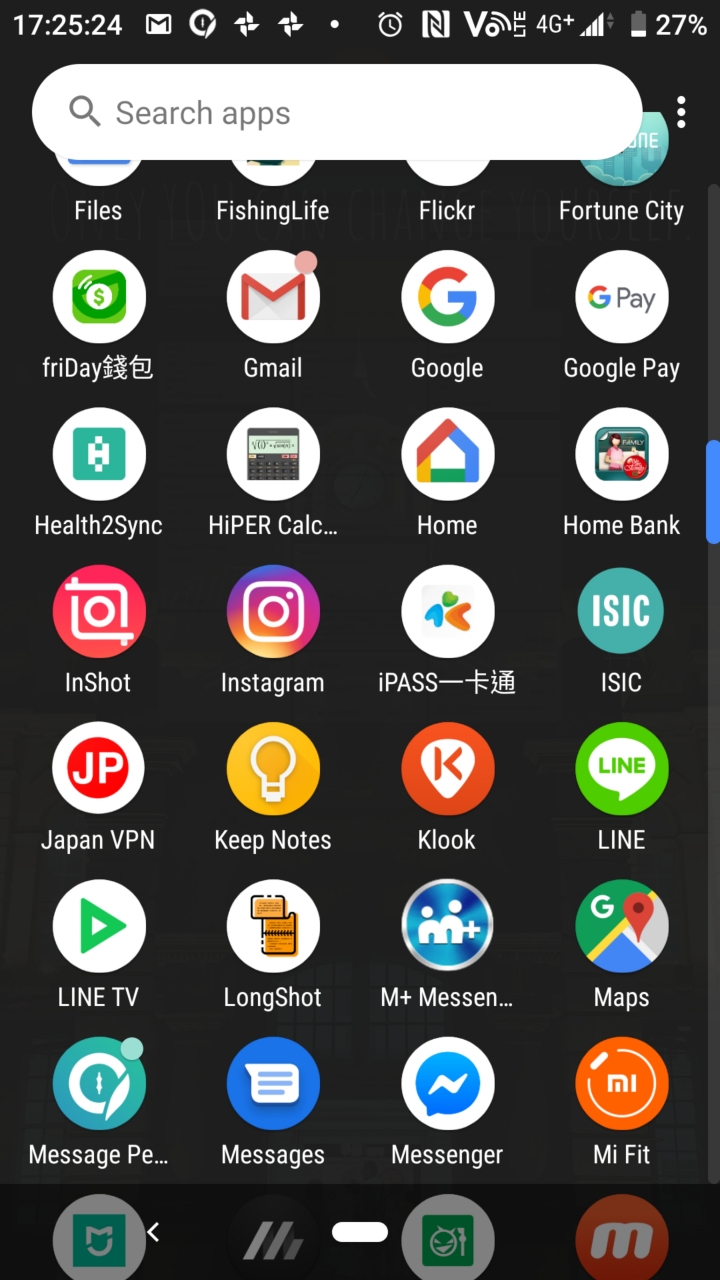This screenshot has height=1280, width=720.
Task: Open Google Pay
Action: 621,297
